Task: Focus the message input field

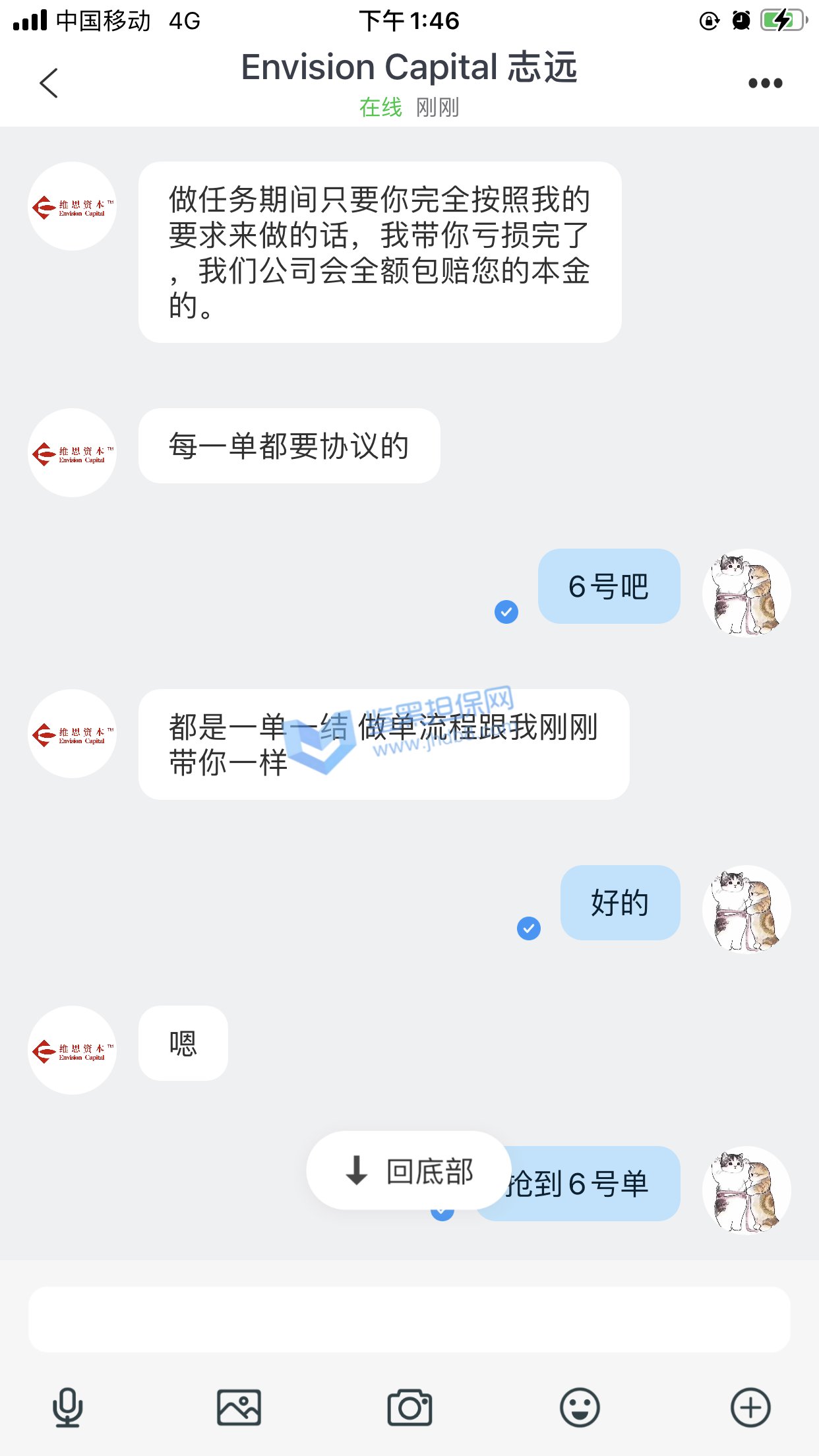Action: pyautogui.click(x=409, y=1319)
